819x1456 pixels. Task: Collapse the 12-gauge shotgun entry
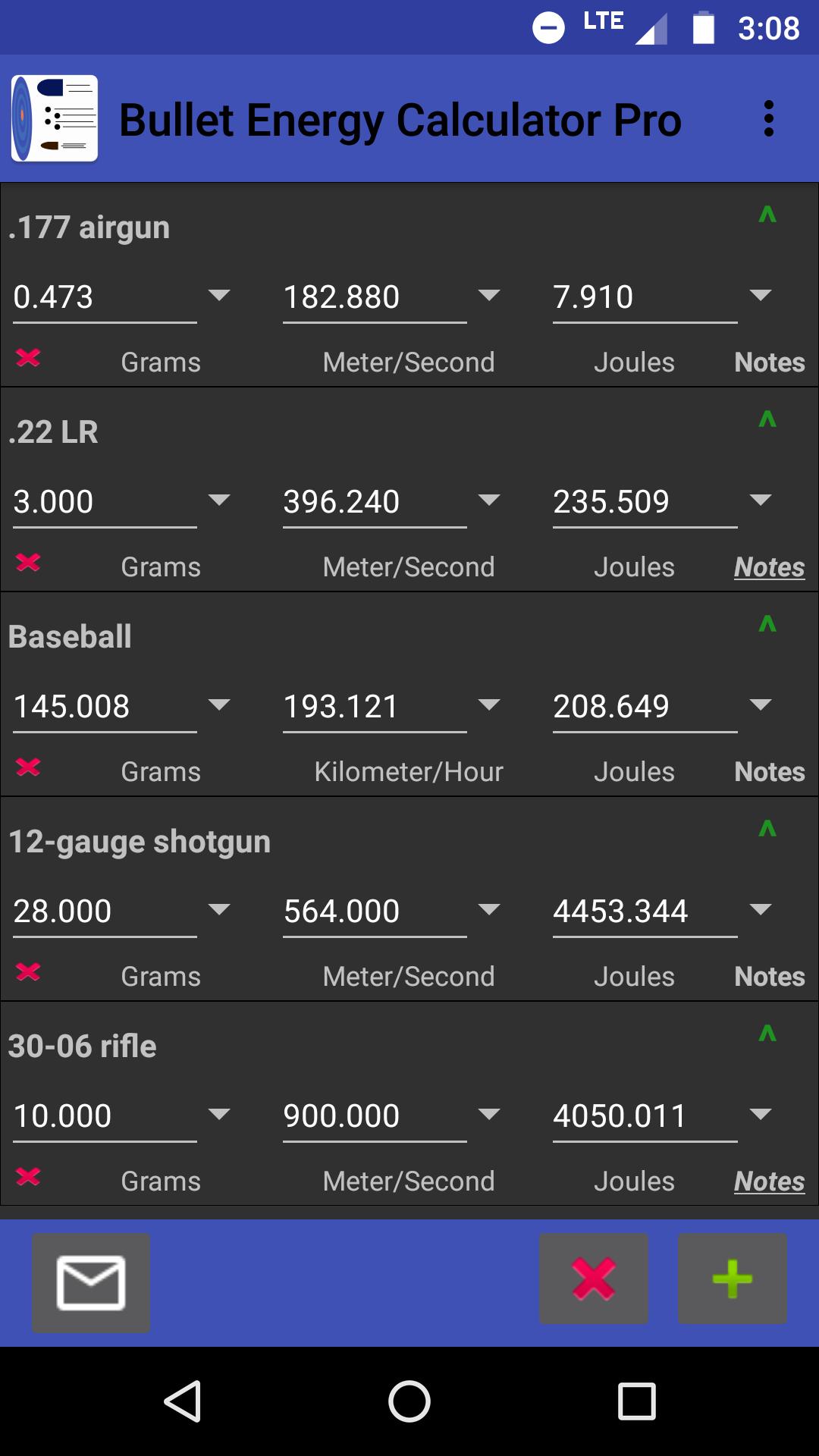pyautogui.click(x=767, y=829)
